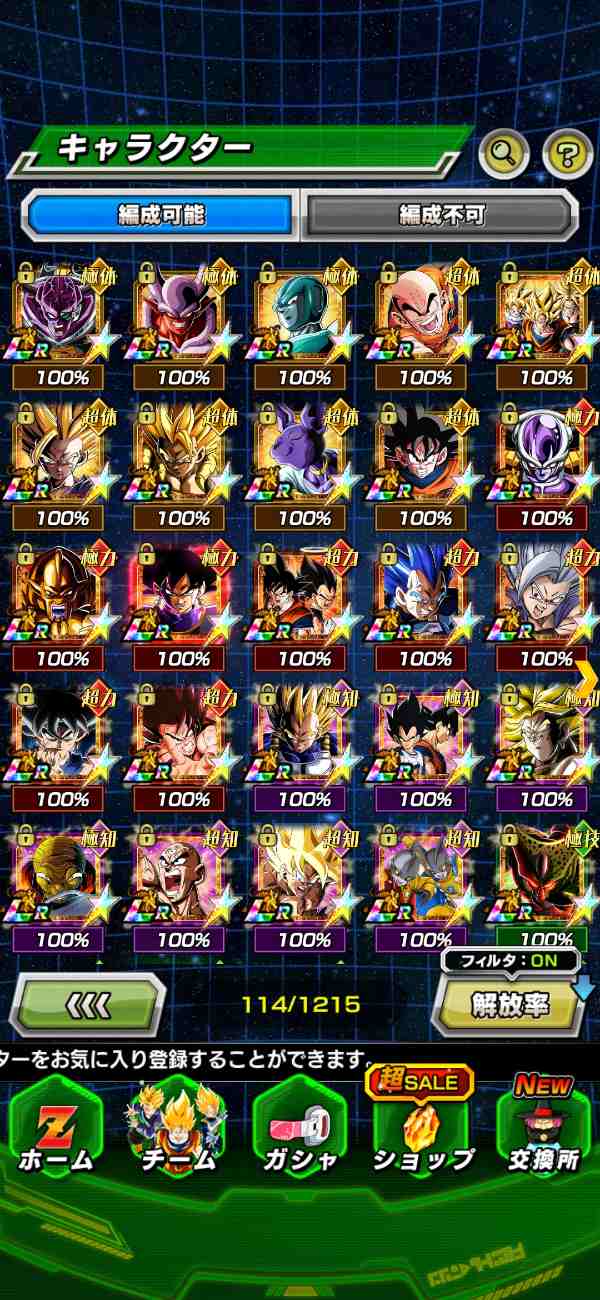Switch to the 編成可能 tab
Screen dimensions: 600x1300
point(161,215)
